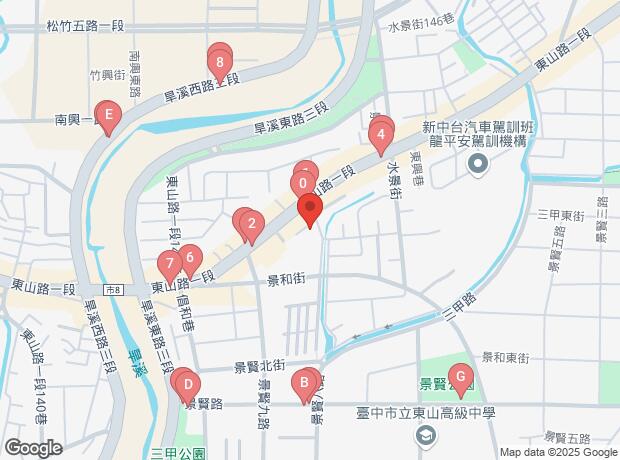
Task: Select map marker 4
Action: coord(381,134)
